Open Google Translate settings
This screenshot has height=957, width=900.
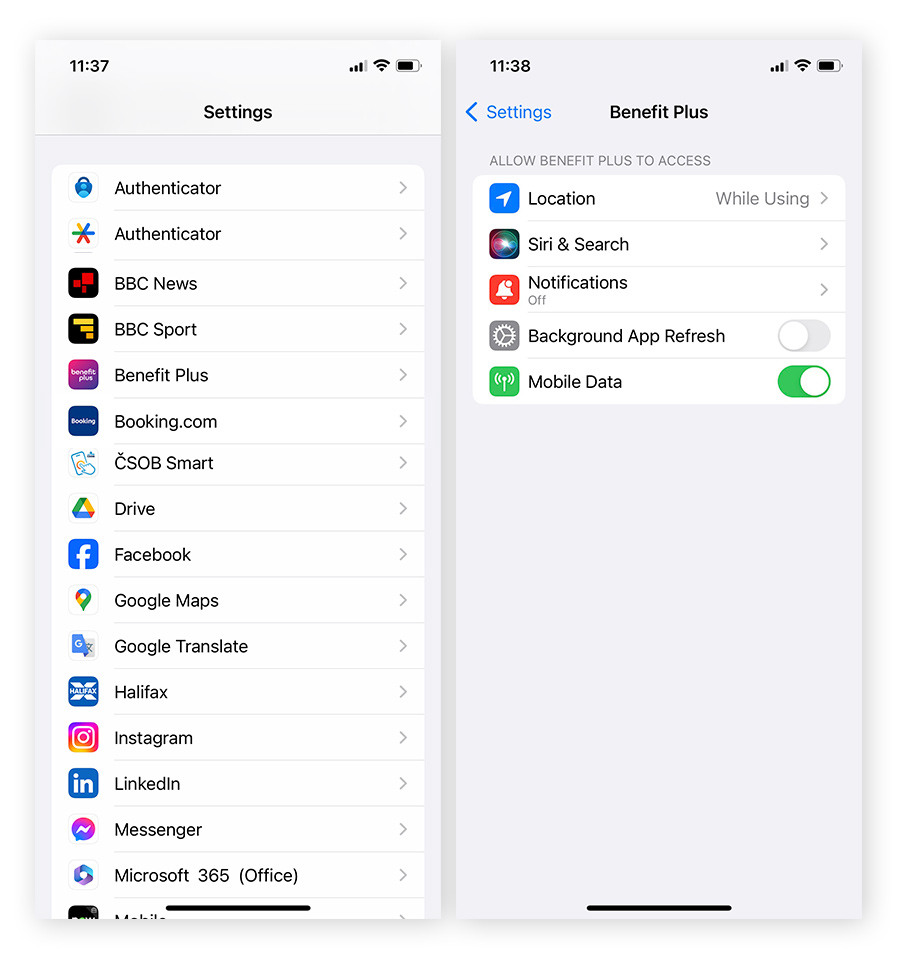(238, 646)
